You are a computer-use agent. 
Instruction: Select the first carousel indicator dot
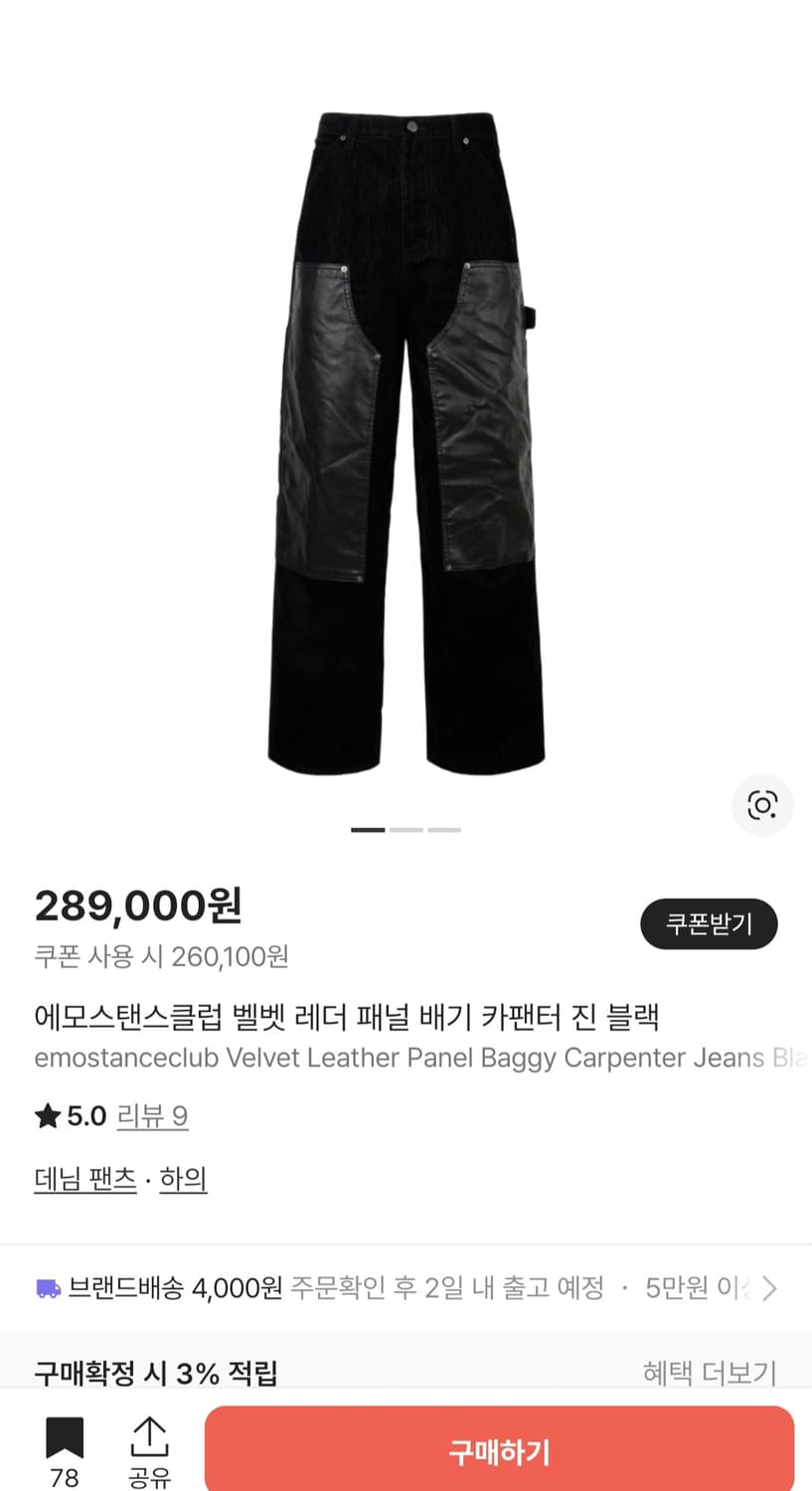(367, 828)
